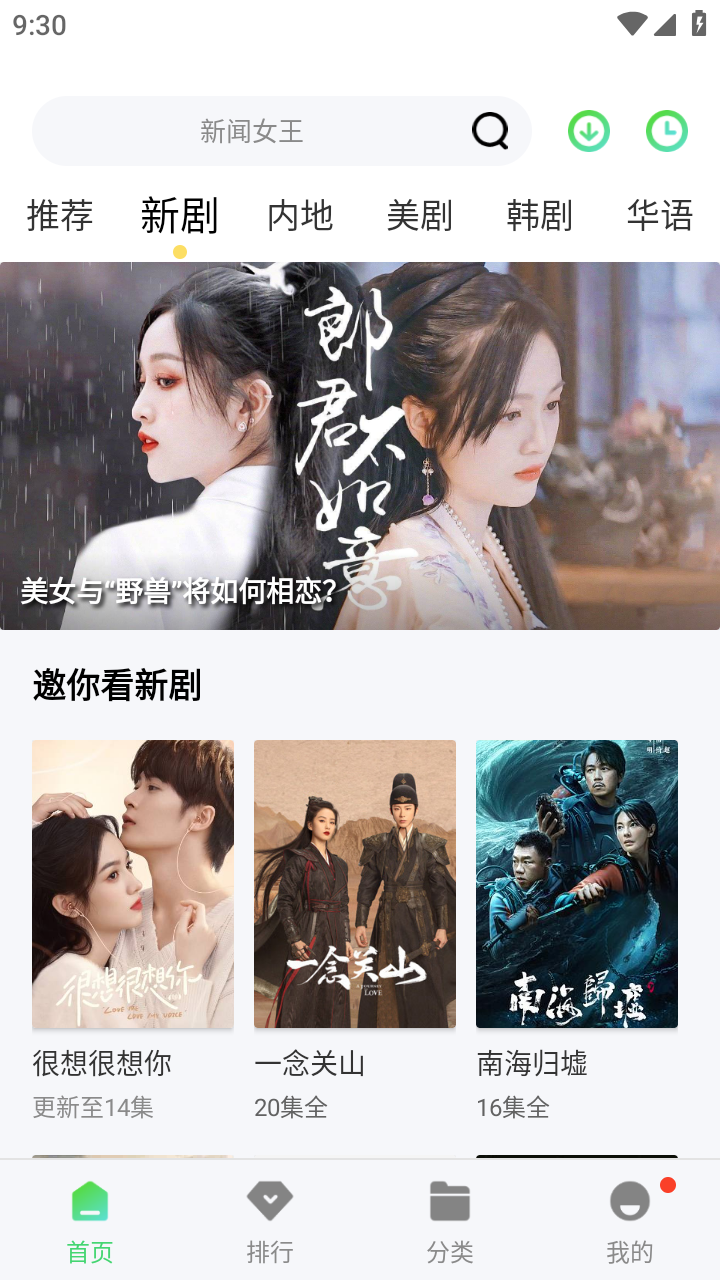
Task: Open the 我的 profile icon with red badge
Action: click(x=629, y=1200)
